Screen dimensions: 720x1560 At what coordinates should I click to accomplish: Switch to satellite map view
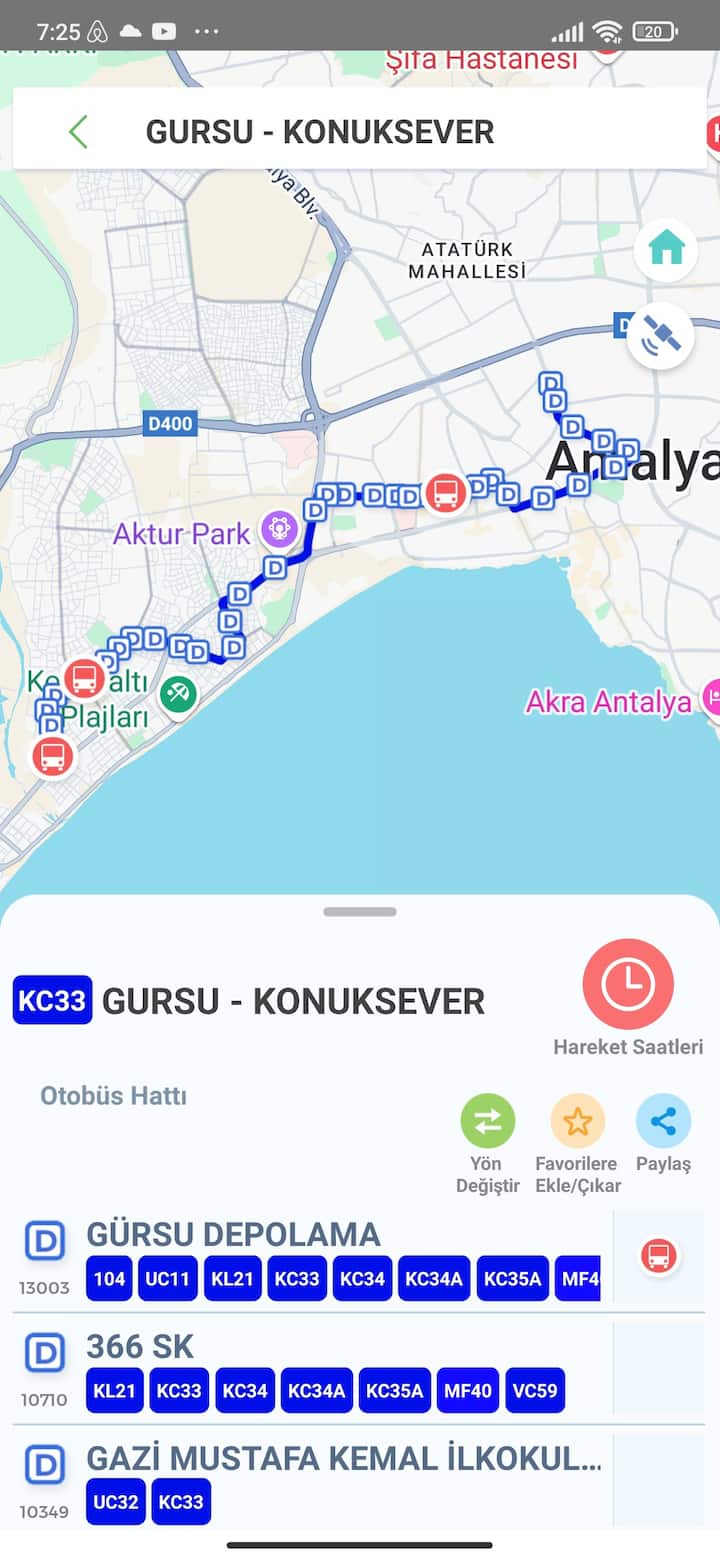tap(661, 336)
